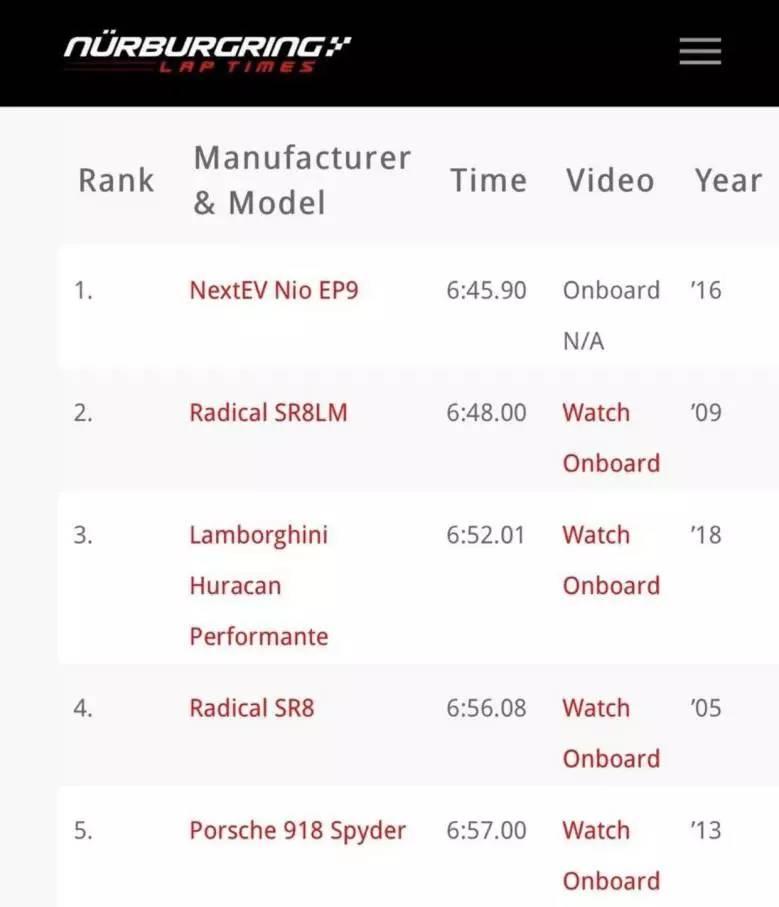779x907 pixels.
Task: Open the NextEV Nio EP9 link
Action: (x=273, y=291)
